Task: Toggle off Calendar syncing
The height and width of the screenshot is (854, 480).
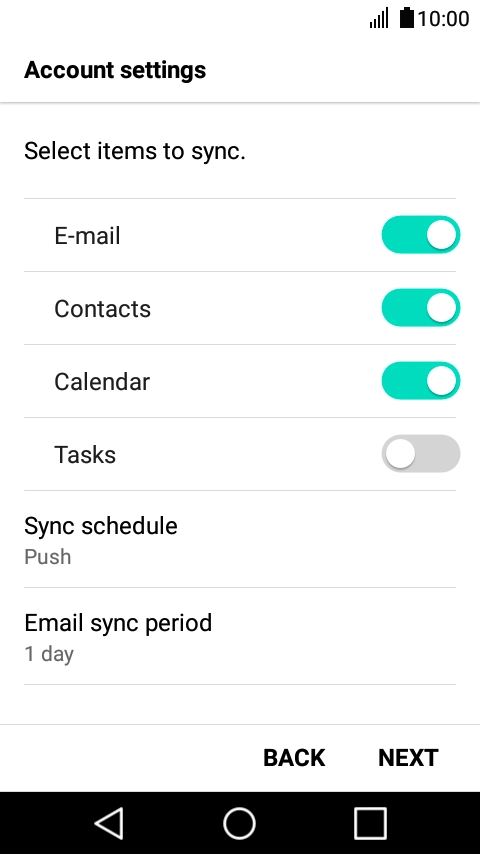Action: click(x=421, y=381)
